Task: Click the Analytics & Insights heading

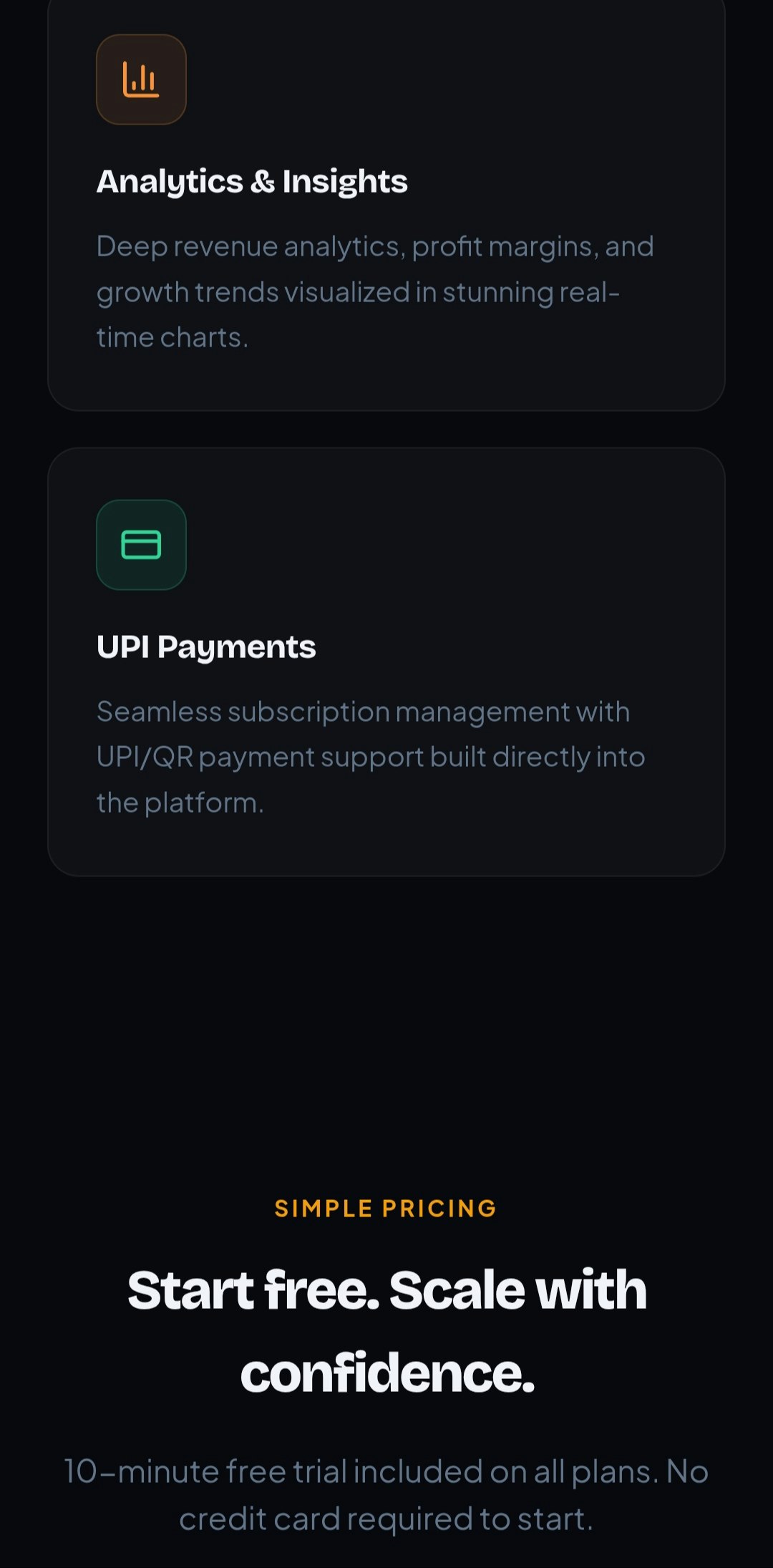Action: pos(252,181)
